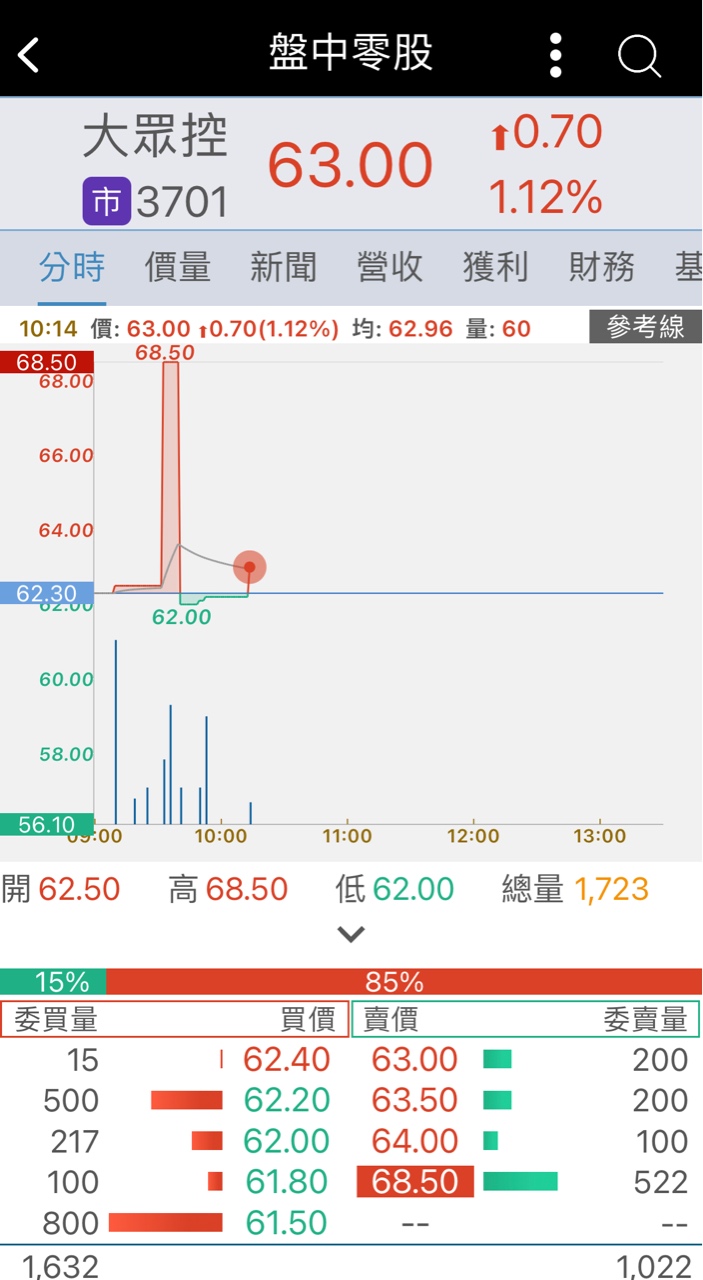Open the three-dot overflow menu
The height and width of the screenshot is (1280, 703).
coord(556,55)
